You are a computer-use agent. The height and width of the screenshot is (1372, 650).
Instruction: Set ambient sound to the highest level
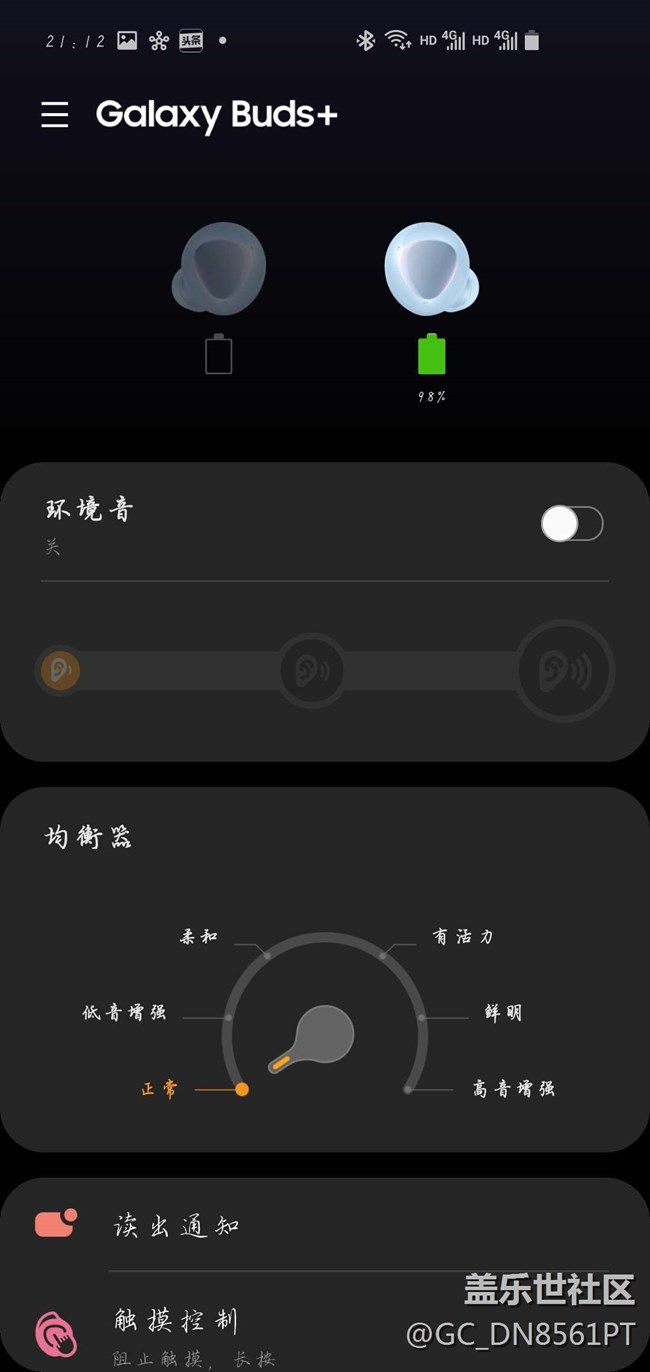(565, 671)
